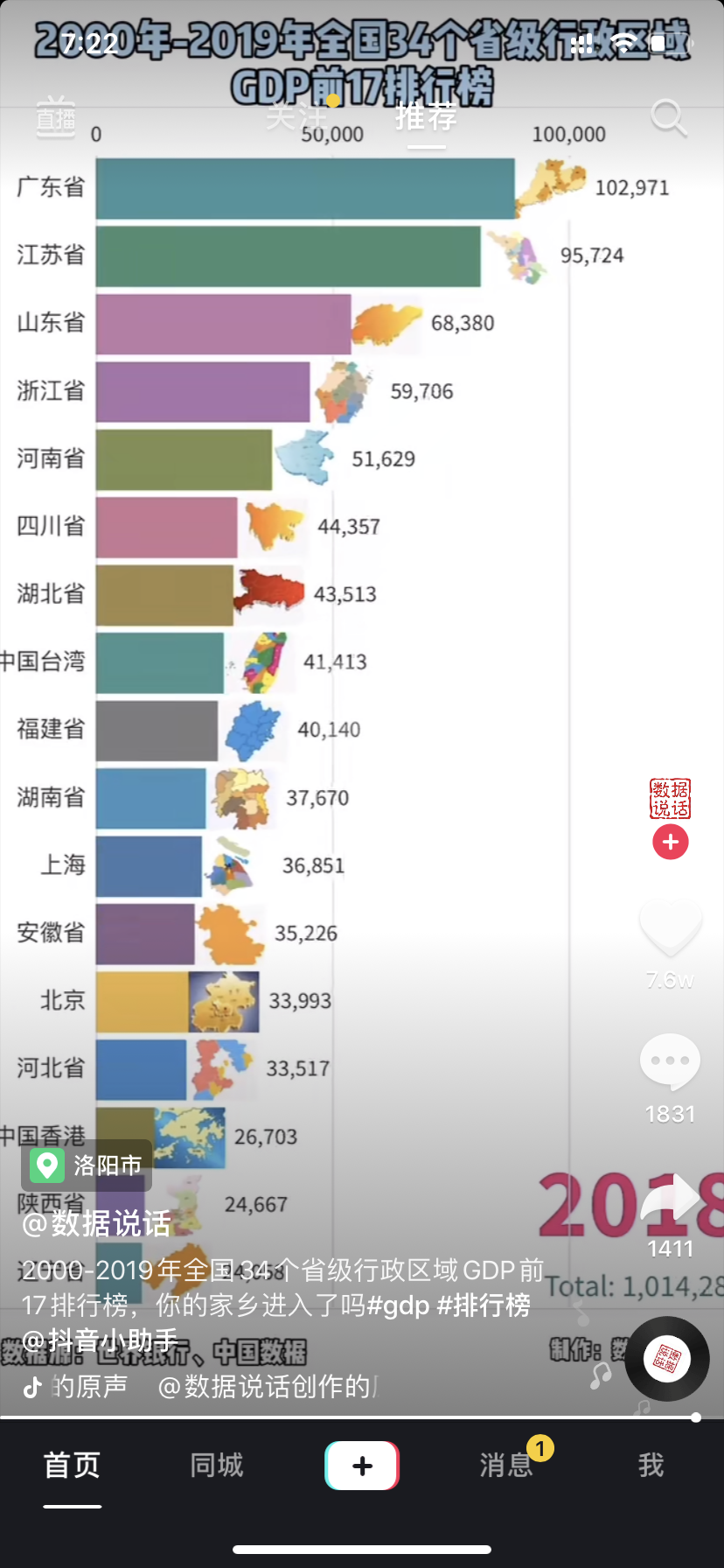Open @数据说话 username link
The width and height of the screenshot is (724, 1568).
pyautogui.click(x=96, y=1223)
